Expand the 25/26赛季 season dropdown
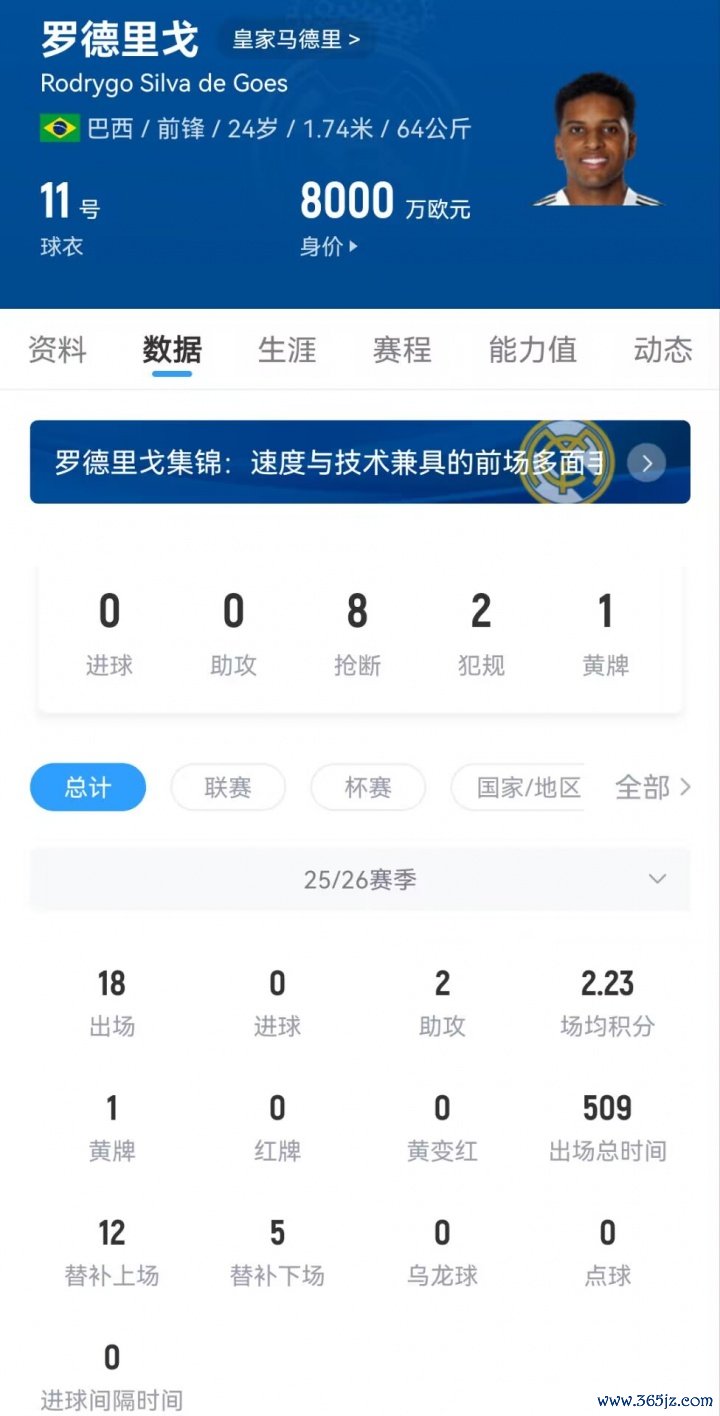Image resolution: width=720 pixels, height=1416 pixels. pos(360,880)
